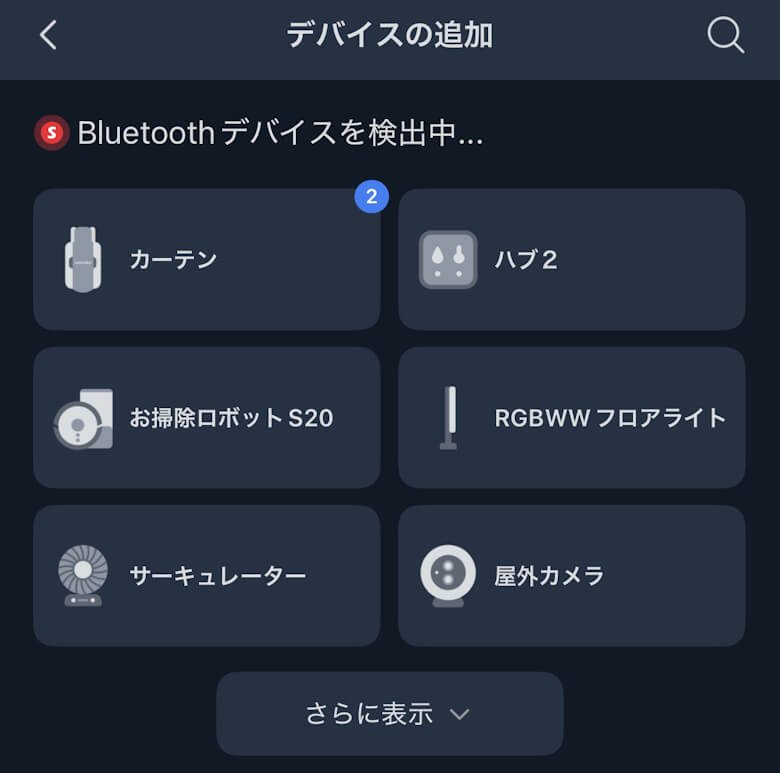Go back from デバイスの追加 screen
The width and height of the screenshot is (780, 773).
click(48, 36)
